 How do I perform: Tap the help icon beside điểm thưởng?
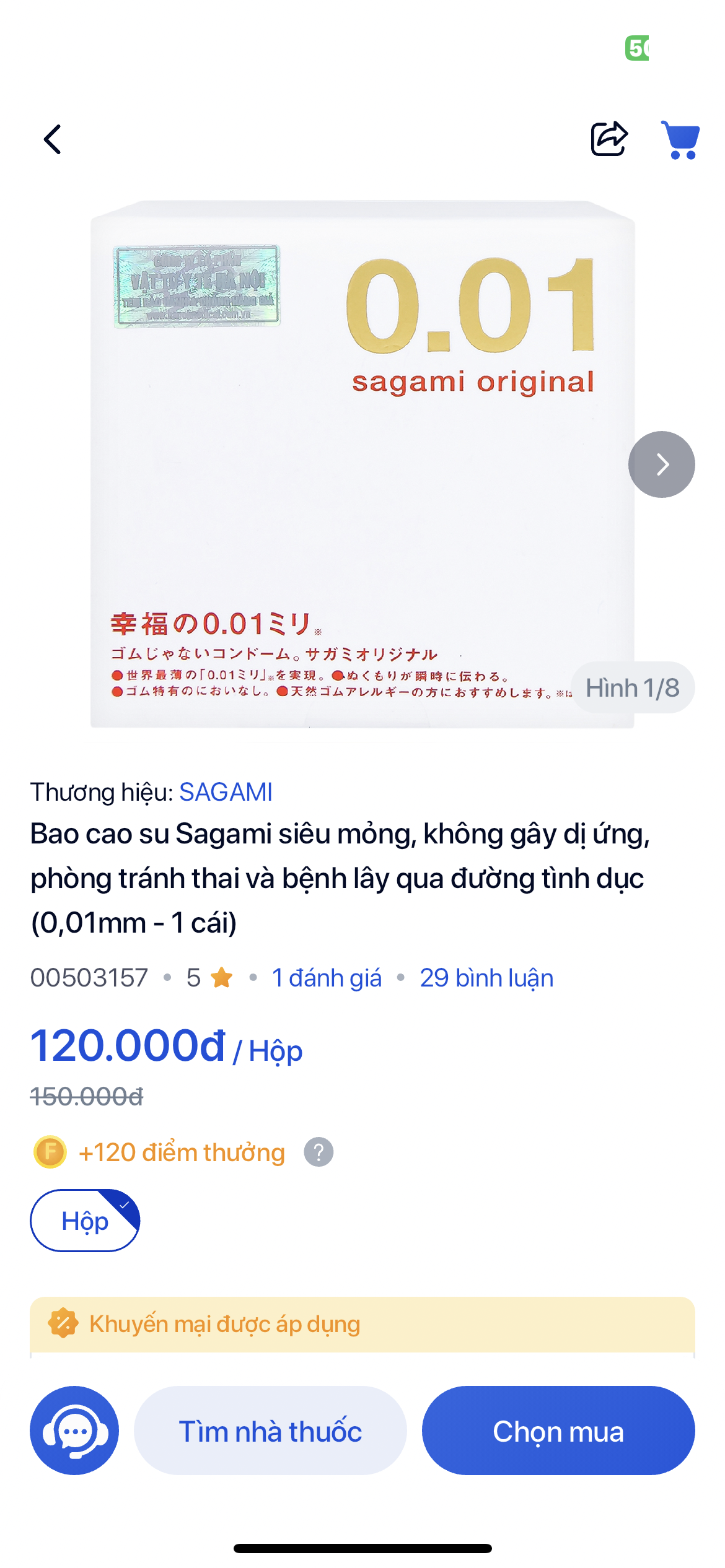tap(319, 1152)
